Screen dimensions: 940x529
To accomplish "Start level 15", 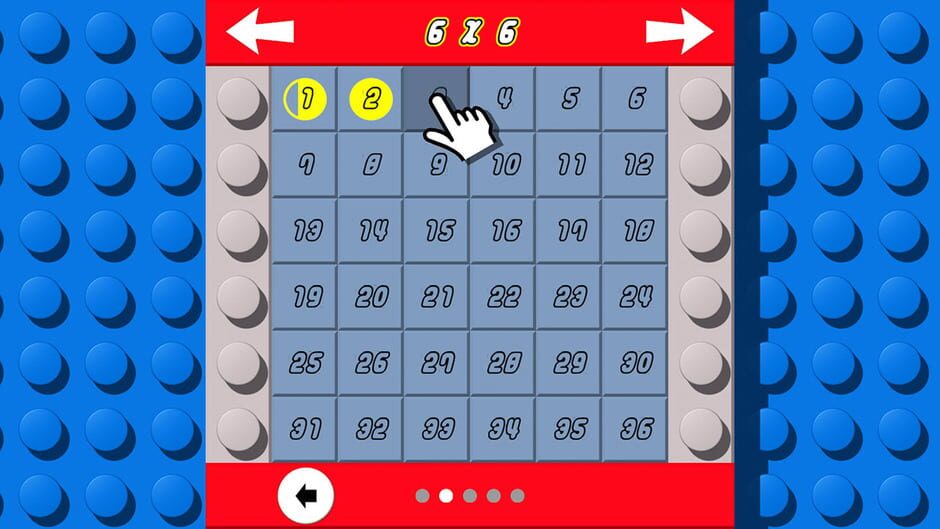I will (x=437, y=231).
